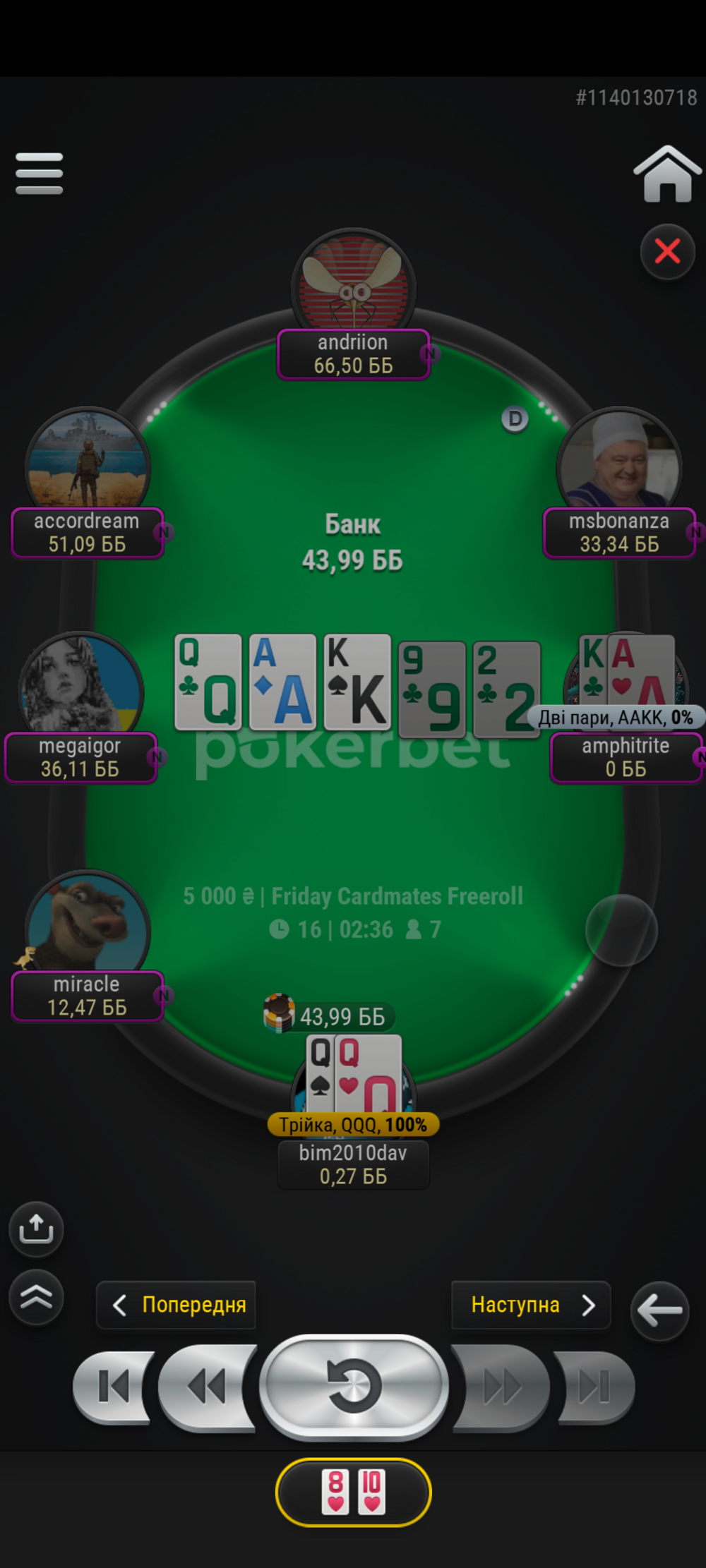The width and height of the screenshot is (706, 1568).
Task: Open the hamburger menu
Action: click(x=39, y=174)
